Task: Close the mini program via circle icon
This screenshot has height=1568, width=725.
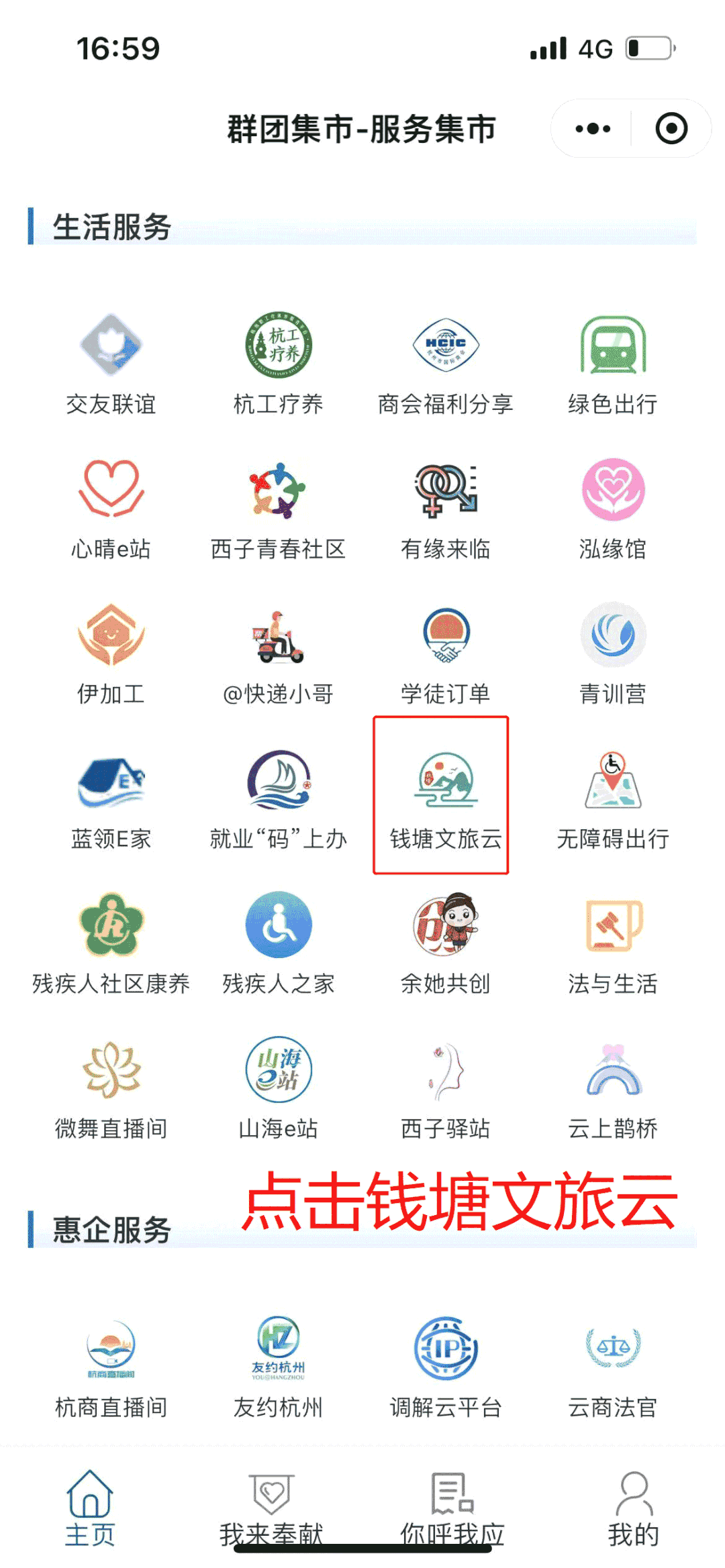Action: 671,128
